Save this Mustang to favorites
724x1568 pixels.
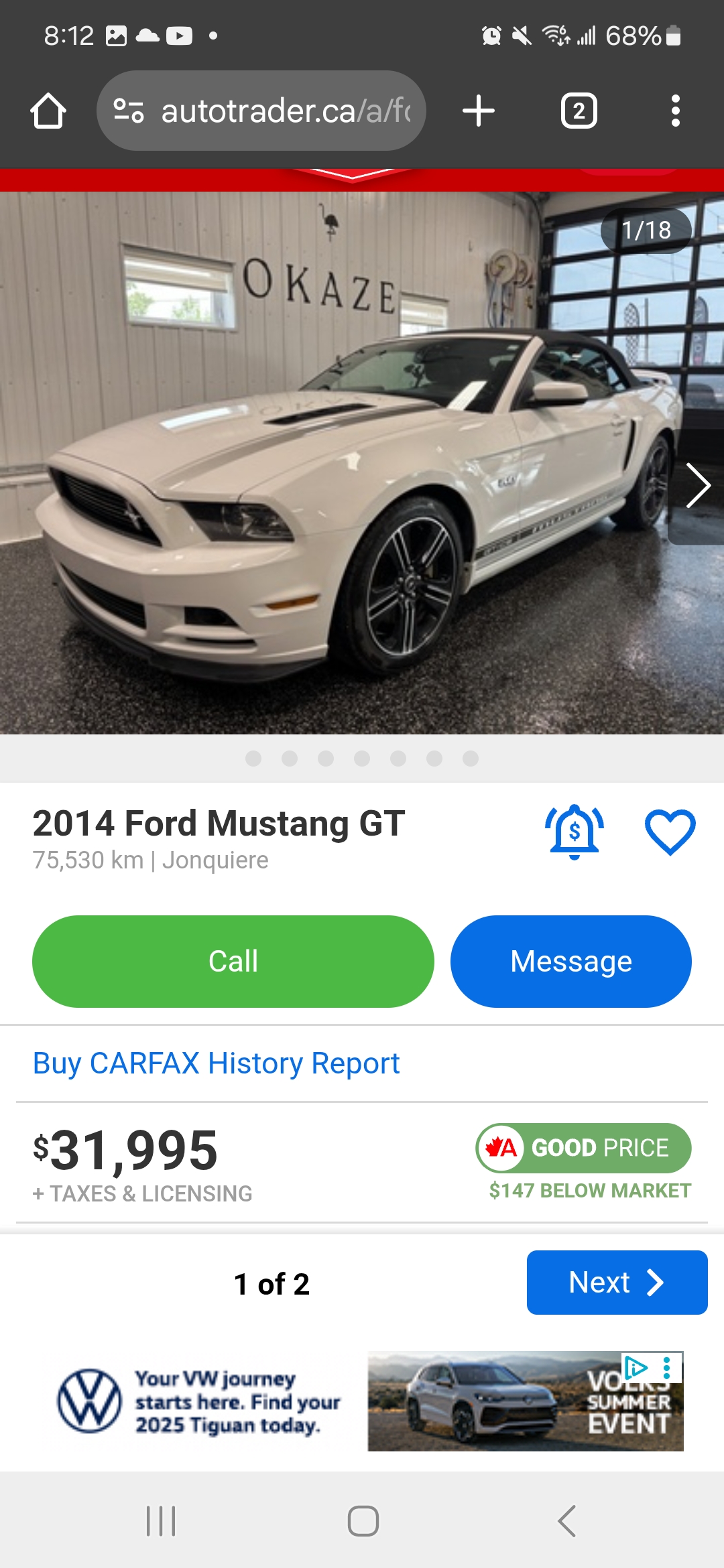point(670,832)
